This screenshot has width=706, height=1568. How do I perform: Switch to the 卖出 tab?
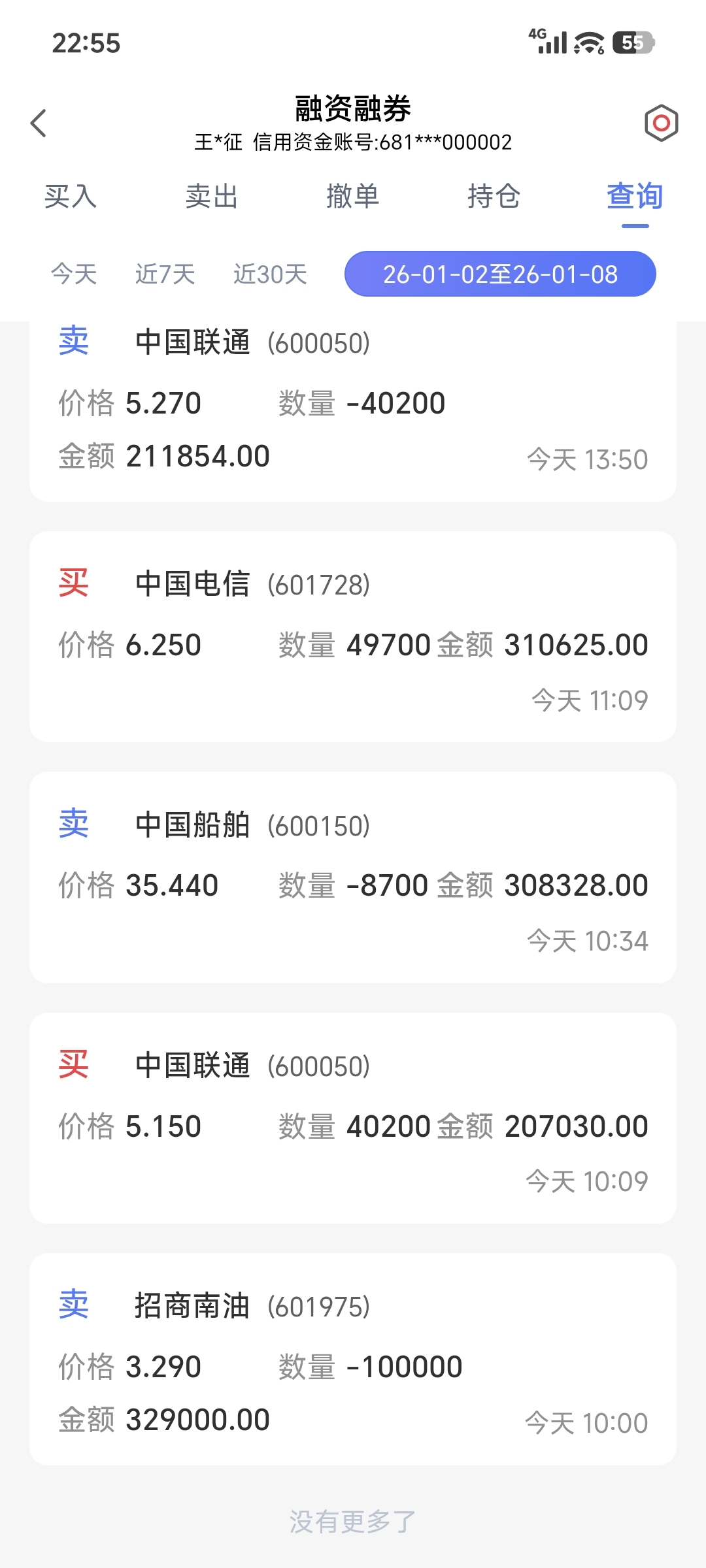[211, 196]
